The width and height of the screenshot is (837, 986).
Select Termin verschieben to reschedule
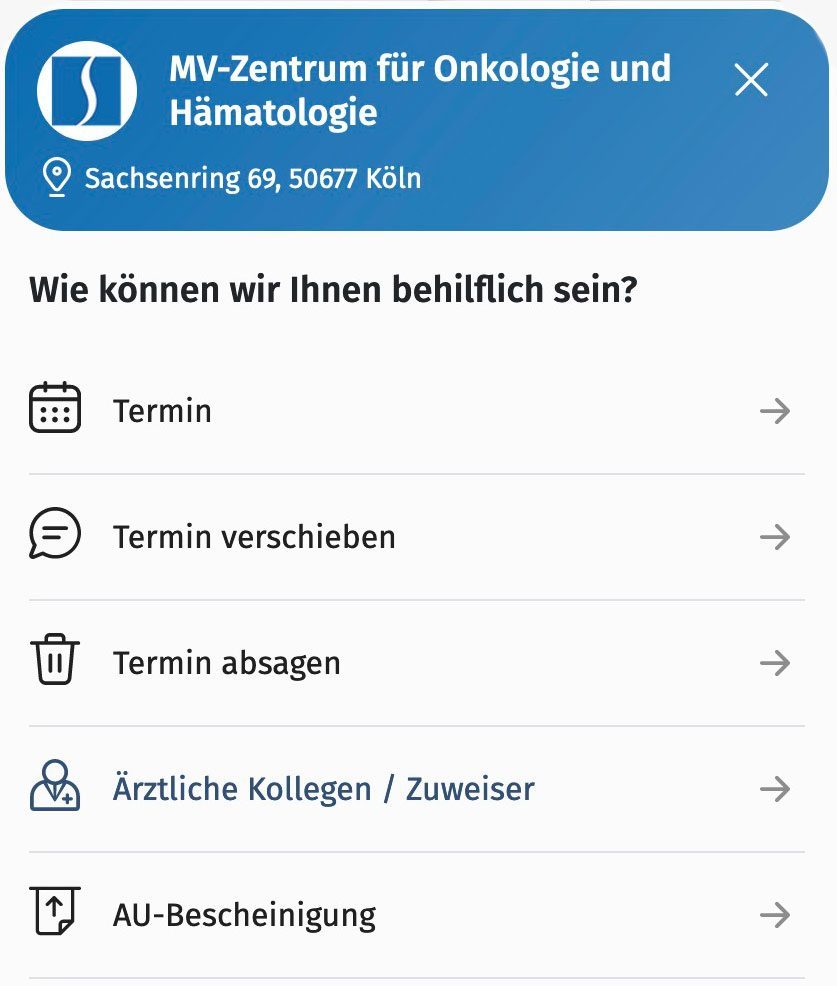[254, 537]
